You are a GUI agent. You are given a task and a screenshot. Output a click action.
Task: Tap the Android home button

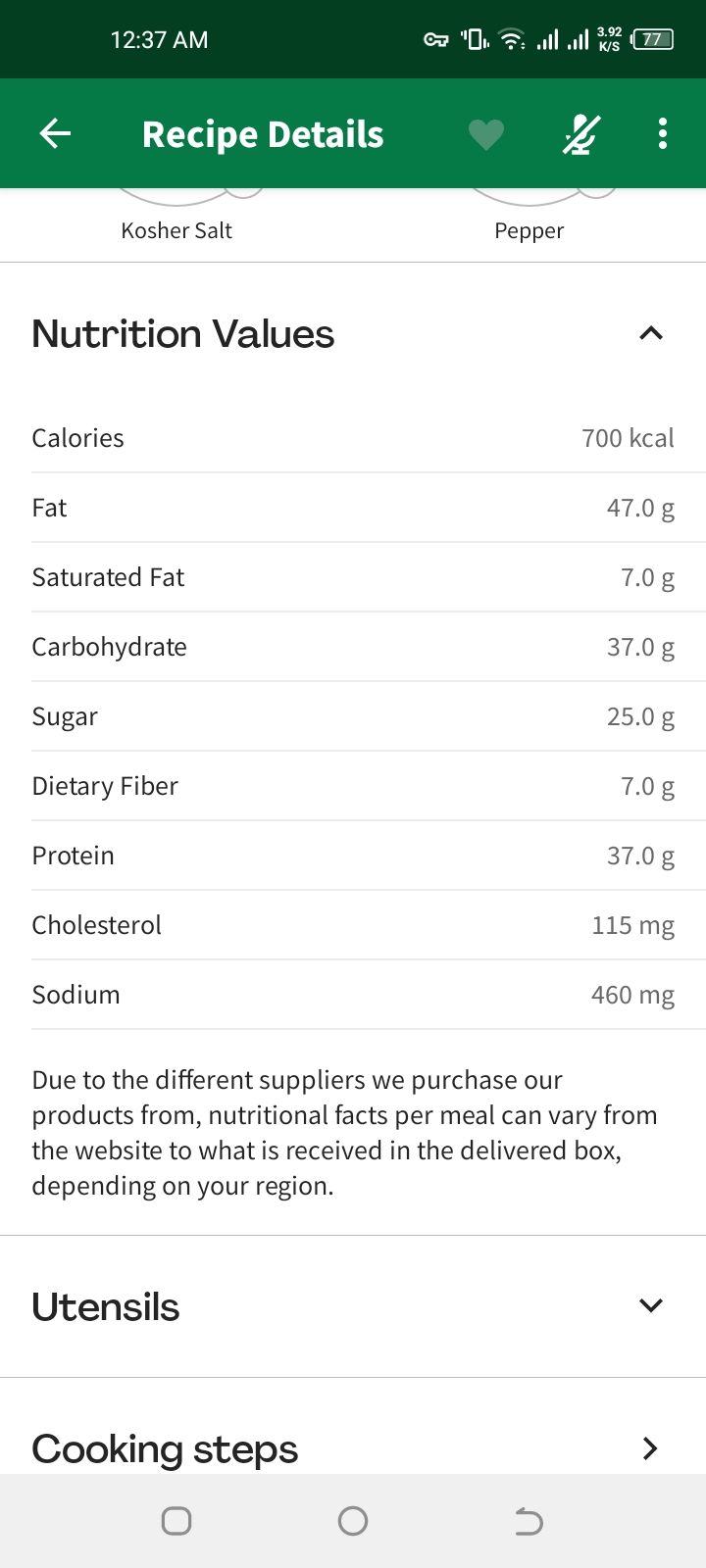353,1521
